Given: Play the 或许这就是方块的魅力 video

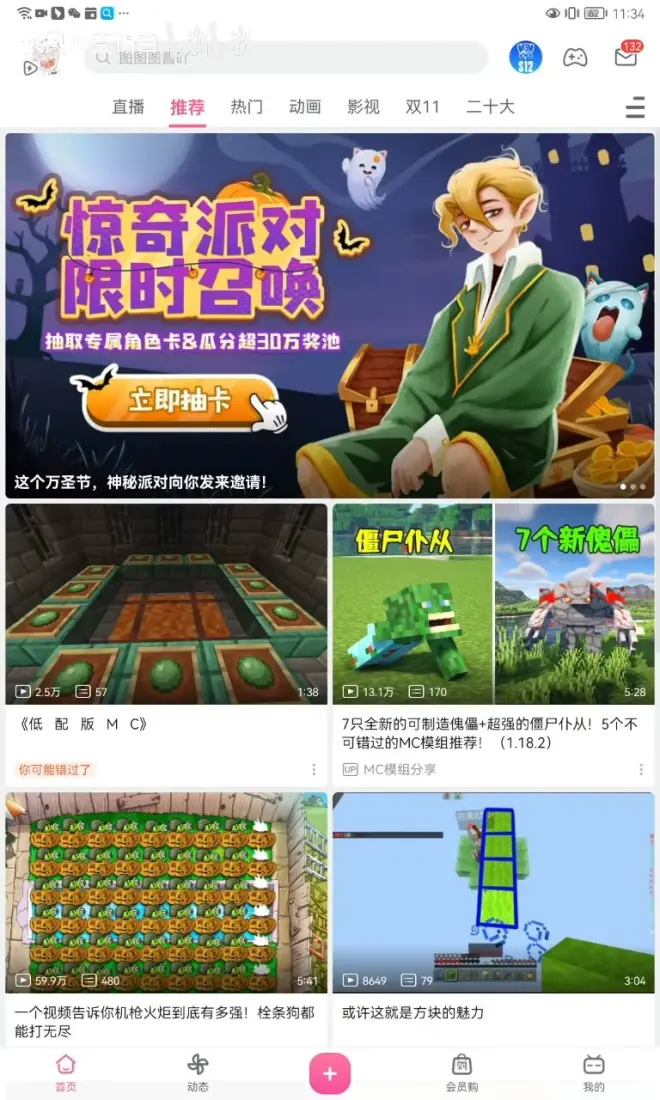Looking at the screenshot, I should coord(493,892).
